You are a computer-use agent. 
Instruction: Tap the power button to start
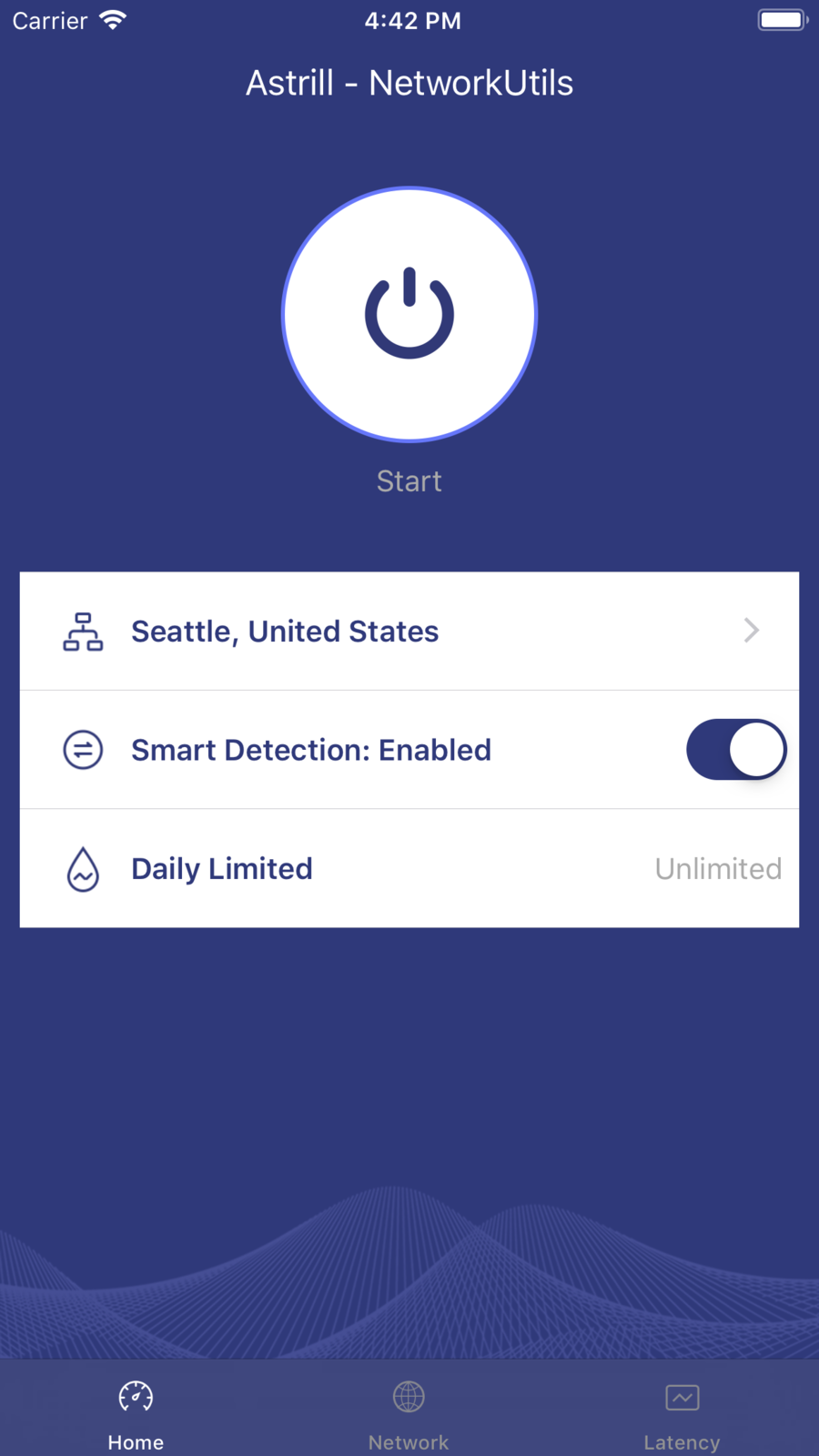click(x=409, y=315)
